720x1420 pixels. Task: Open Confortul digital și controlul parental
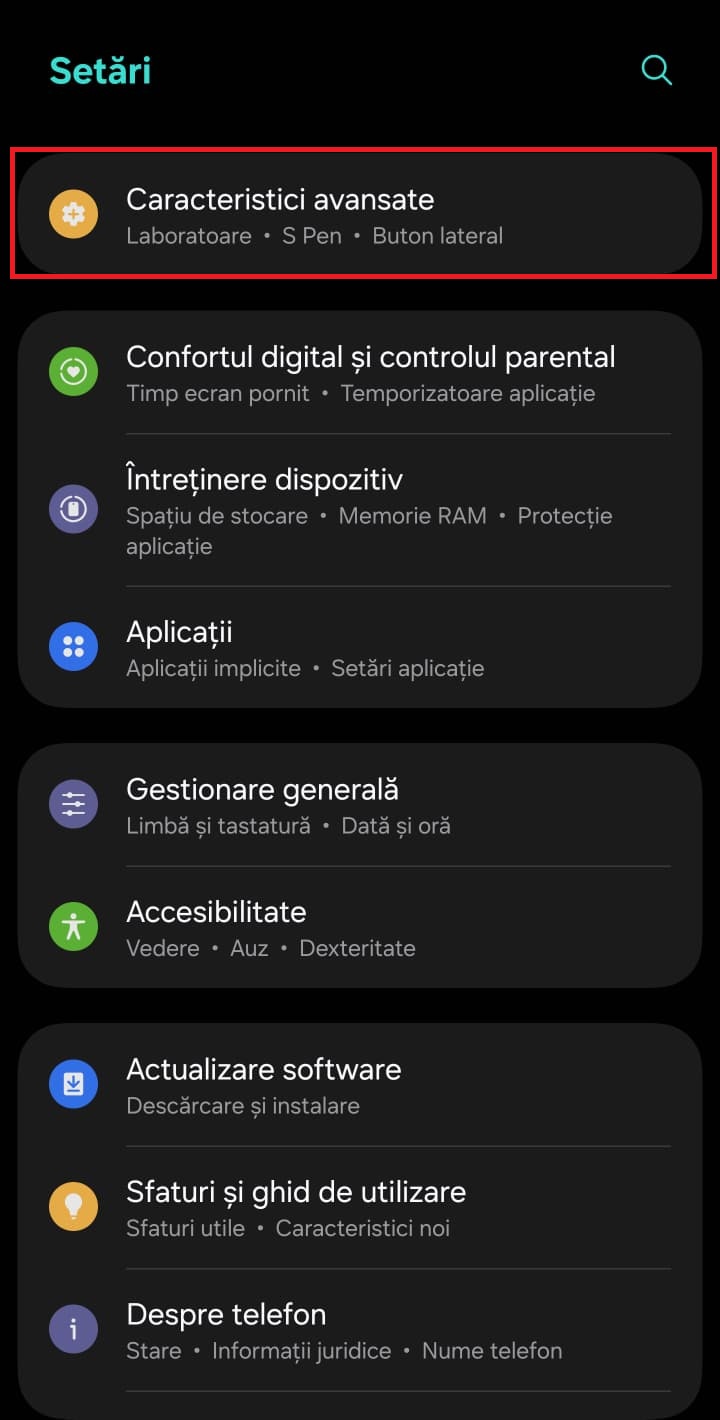tap(360, 373)
